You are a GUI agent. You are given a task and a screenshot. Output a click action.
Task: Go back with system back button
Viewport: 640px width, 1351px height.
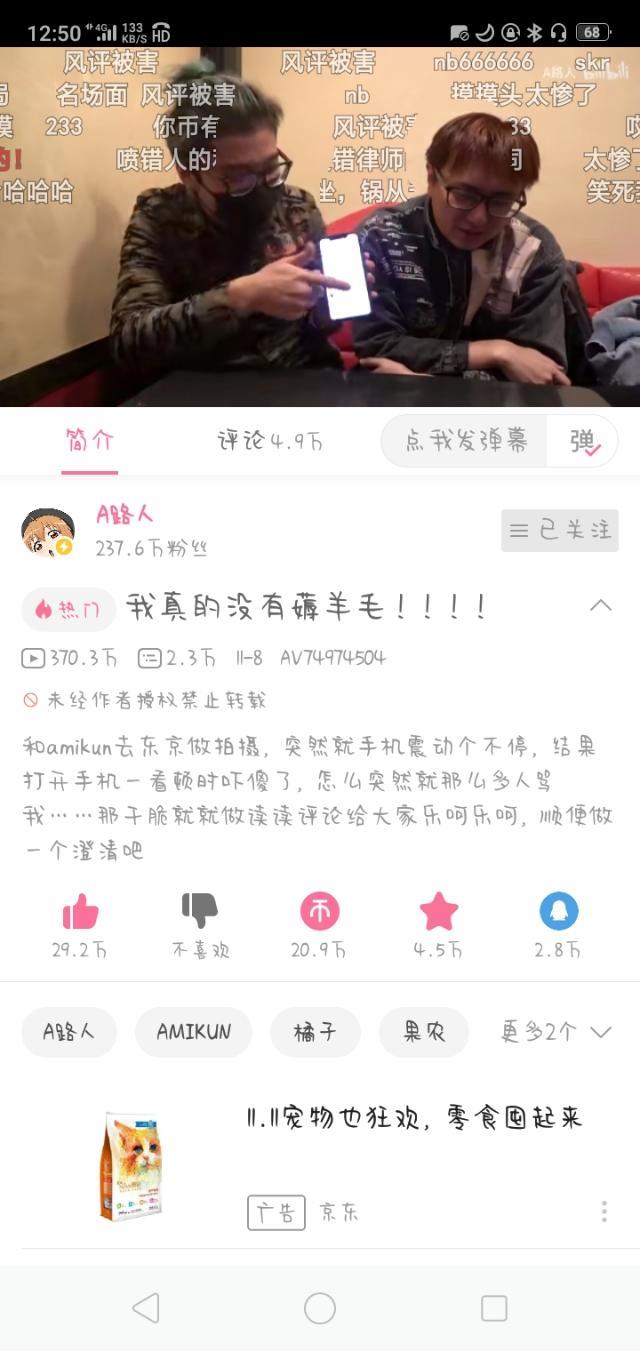coord(146,1308)
